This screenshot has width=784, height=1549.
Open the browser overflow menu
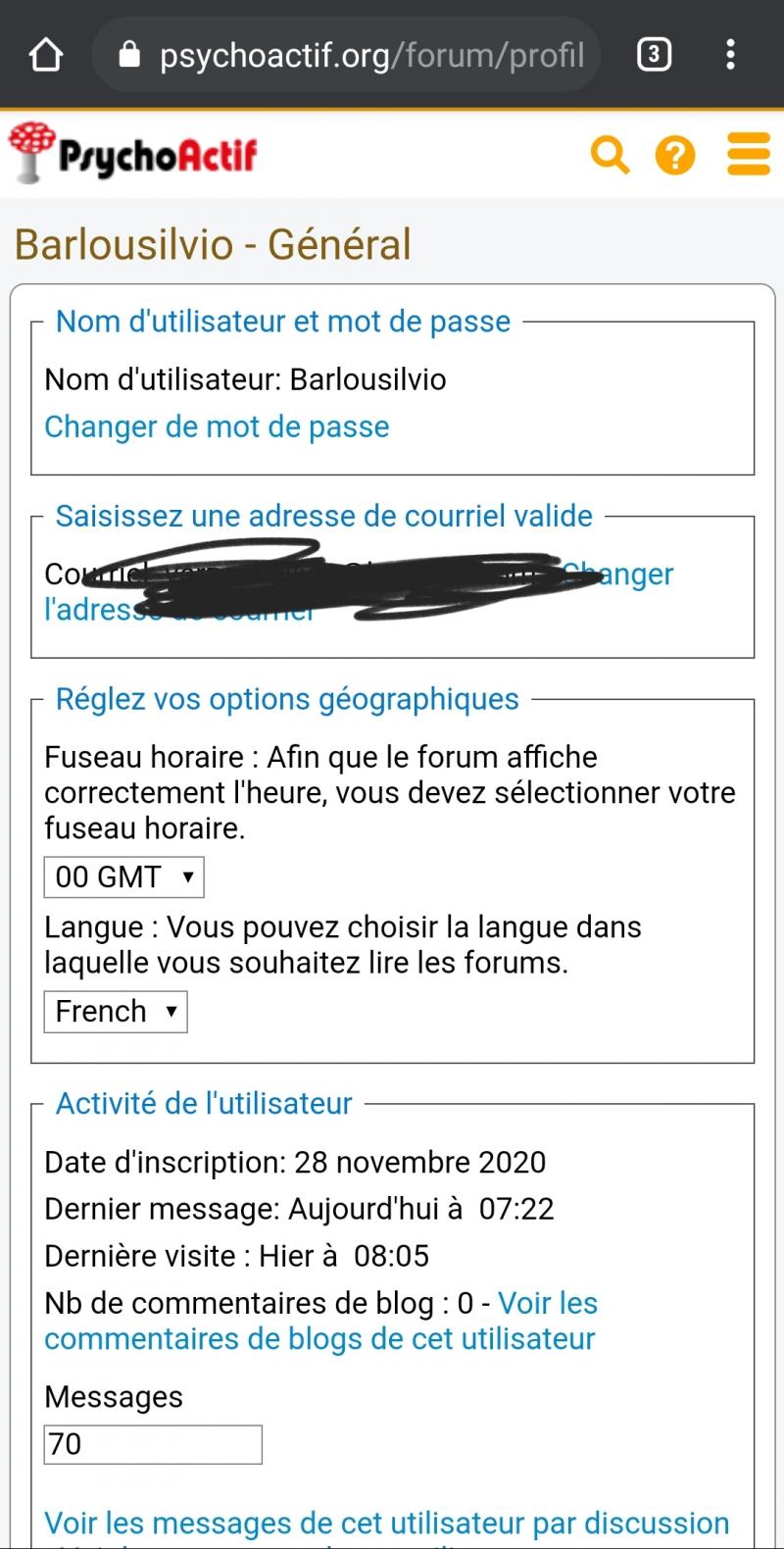pos(730,55)
